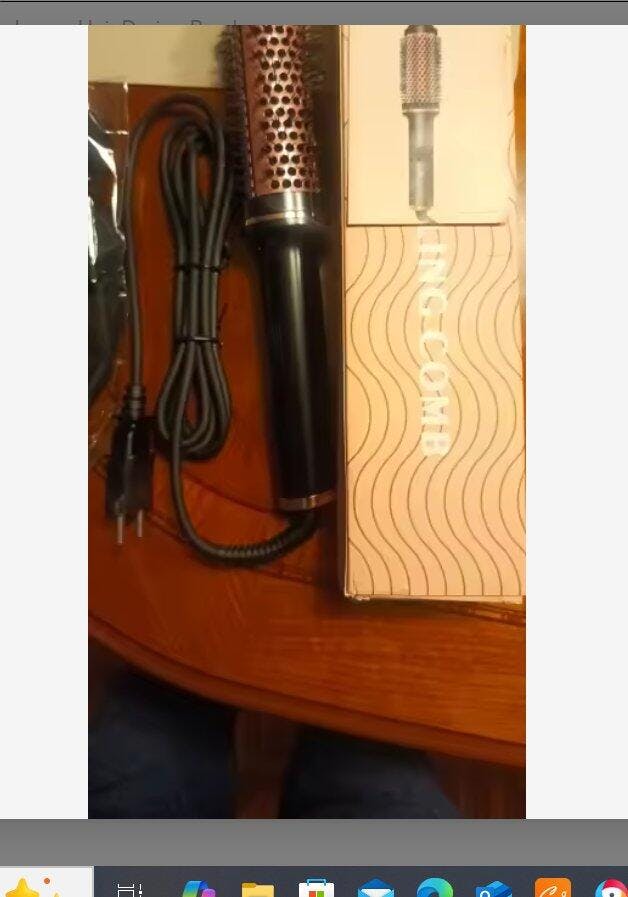Open File Explorer folder icon
The height and width of the screenshot is (897, 628).
257,888
